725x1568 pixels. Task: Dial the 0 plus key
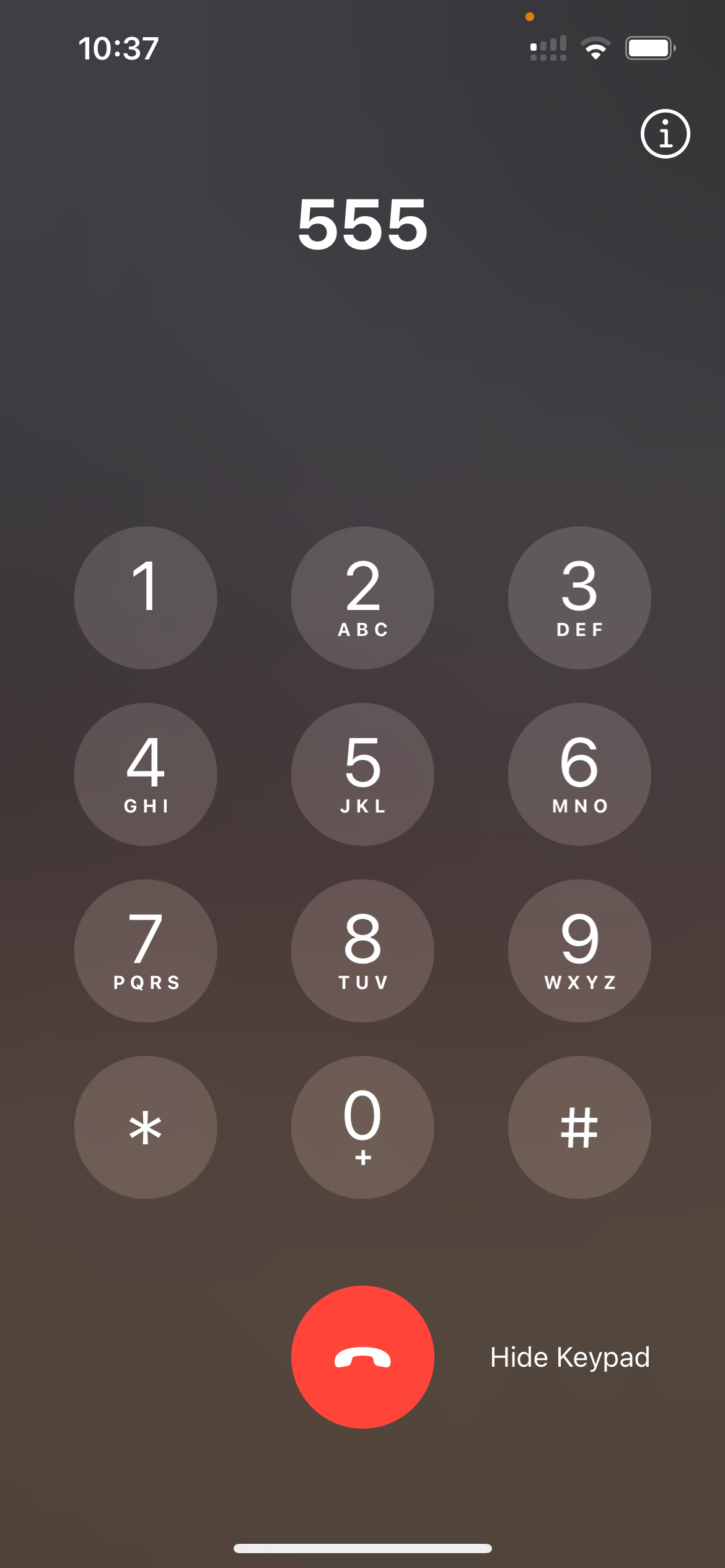[362, 1127]
